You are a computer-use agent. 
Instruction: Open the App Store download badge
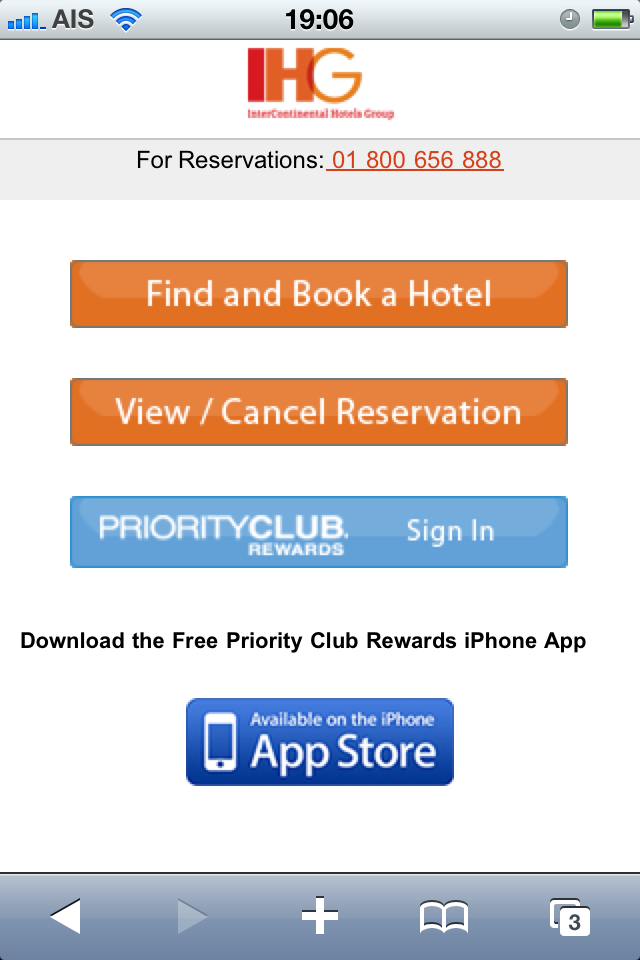click(320, 742)
